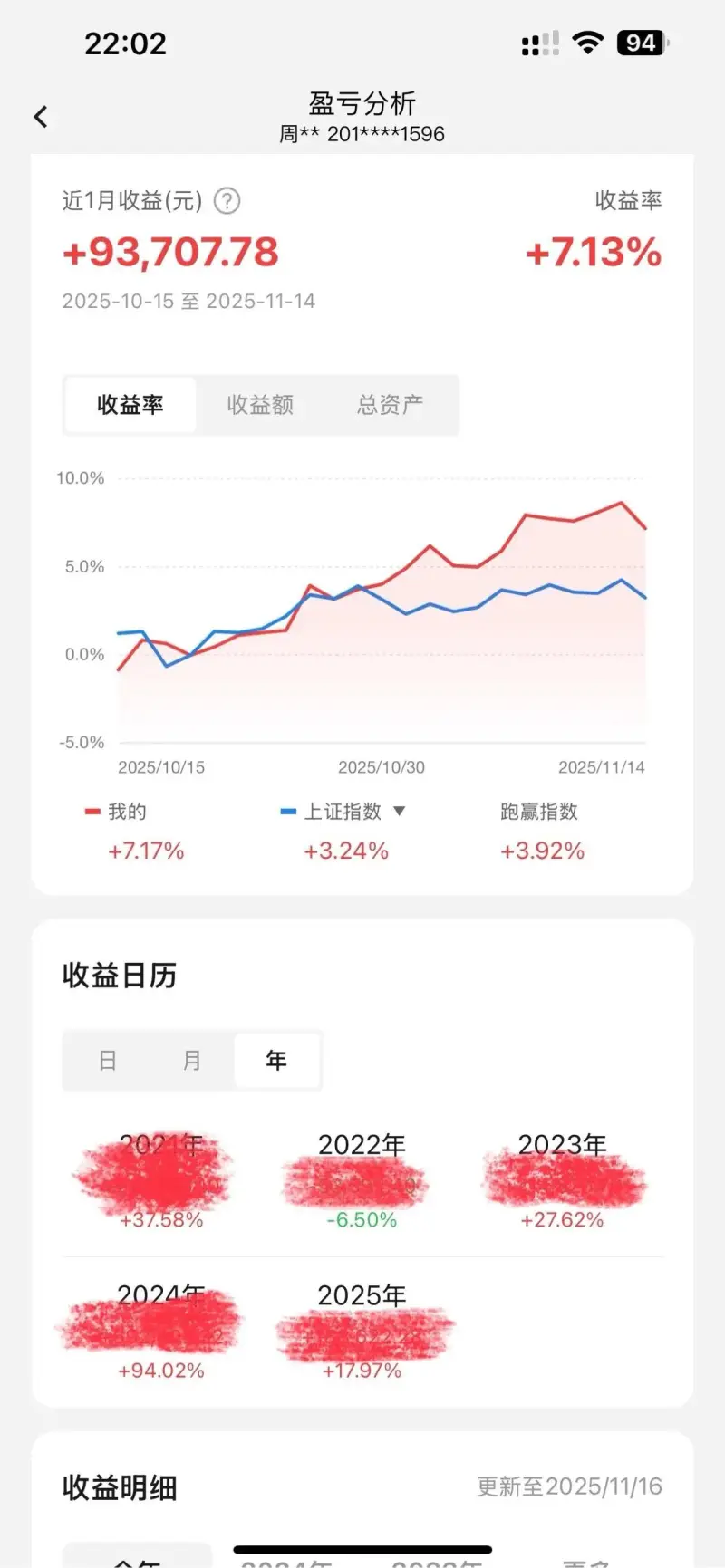Select the 年 calendar view

tap(276, 1061)
